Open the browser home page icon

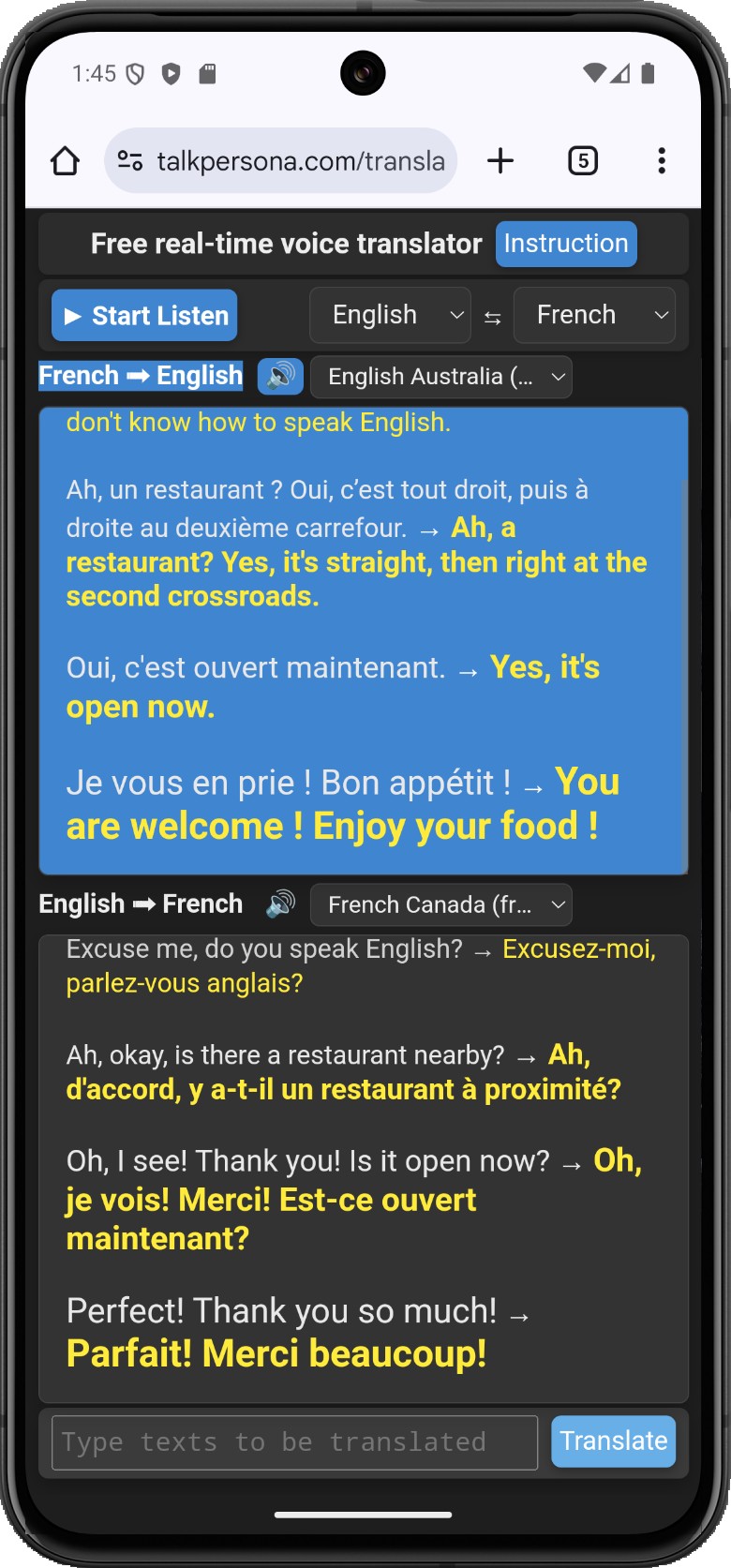[x=64, y=160]
